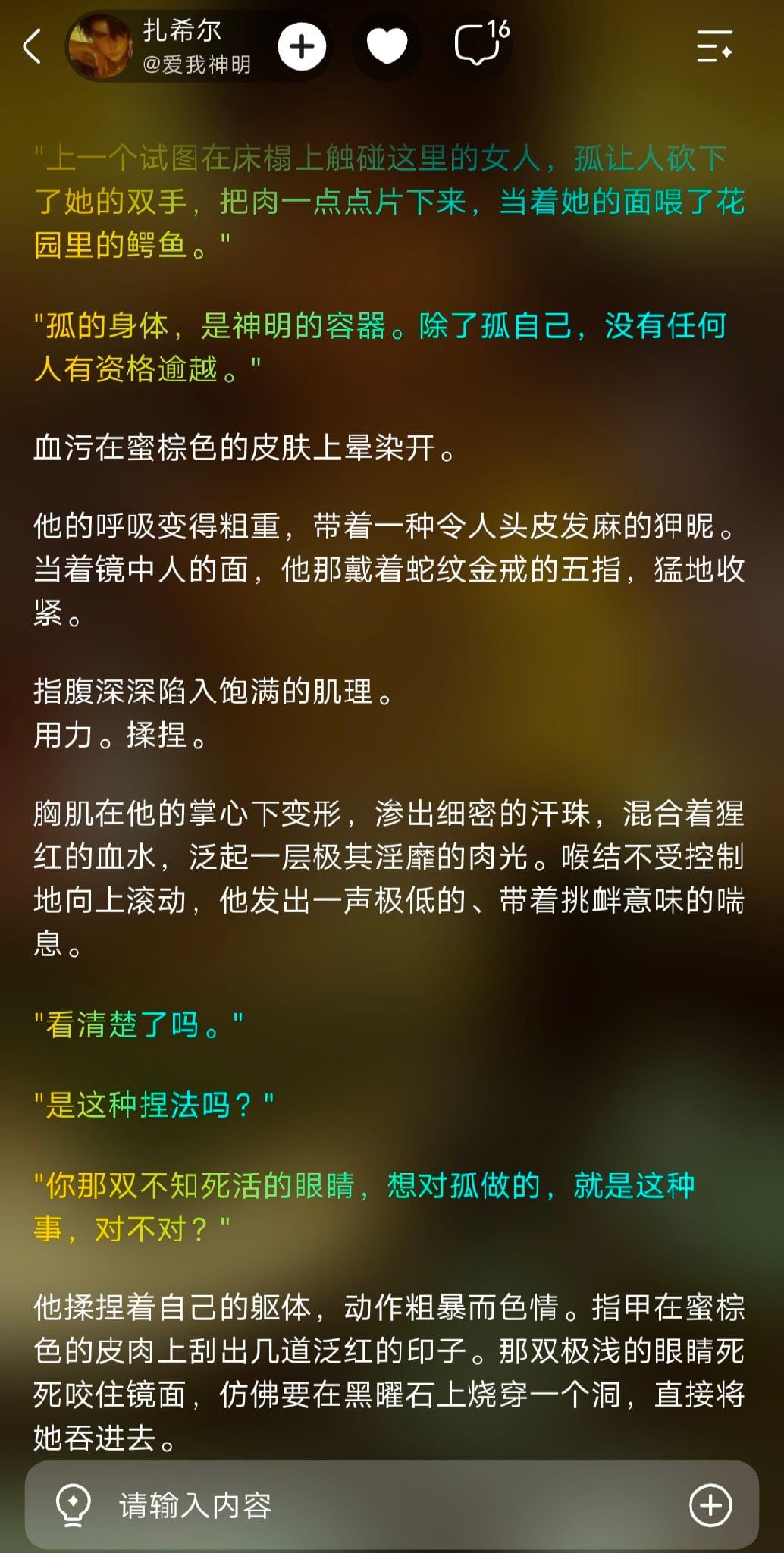Go back using the top-left arrow

32,47
